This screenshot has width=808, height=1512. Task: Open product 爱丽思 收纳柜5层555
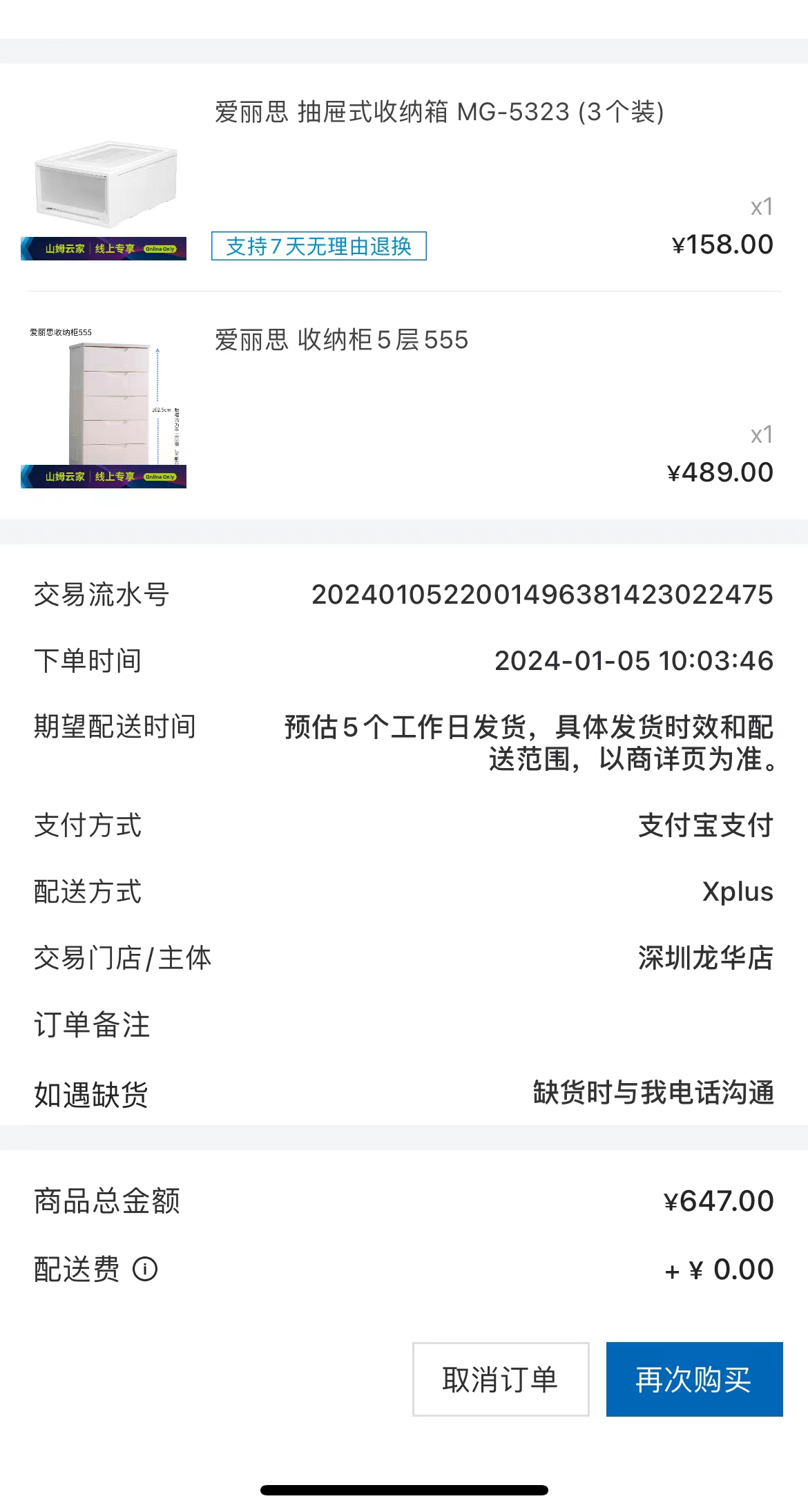point(341,340)
